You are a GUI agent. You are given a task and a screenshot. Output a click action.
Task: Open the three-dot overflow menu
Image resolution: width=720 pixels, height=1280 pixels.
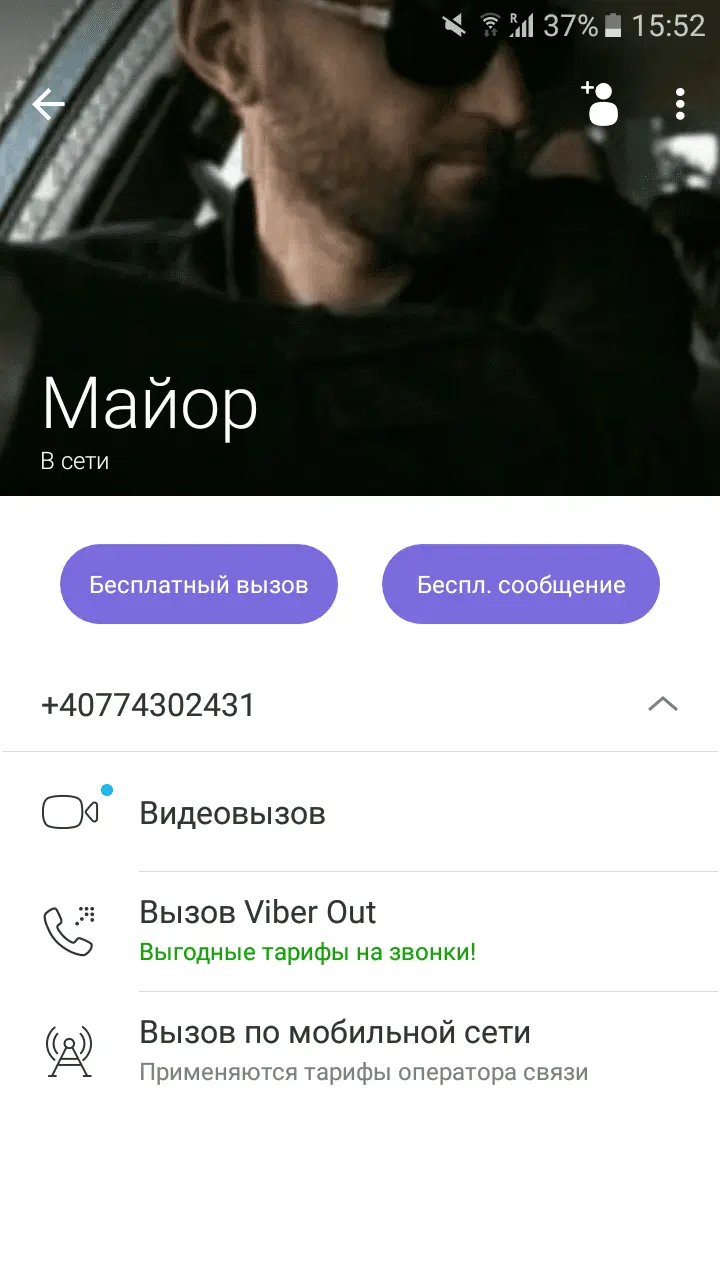click(x=680, y=104)
